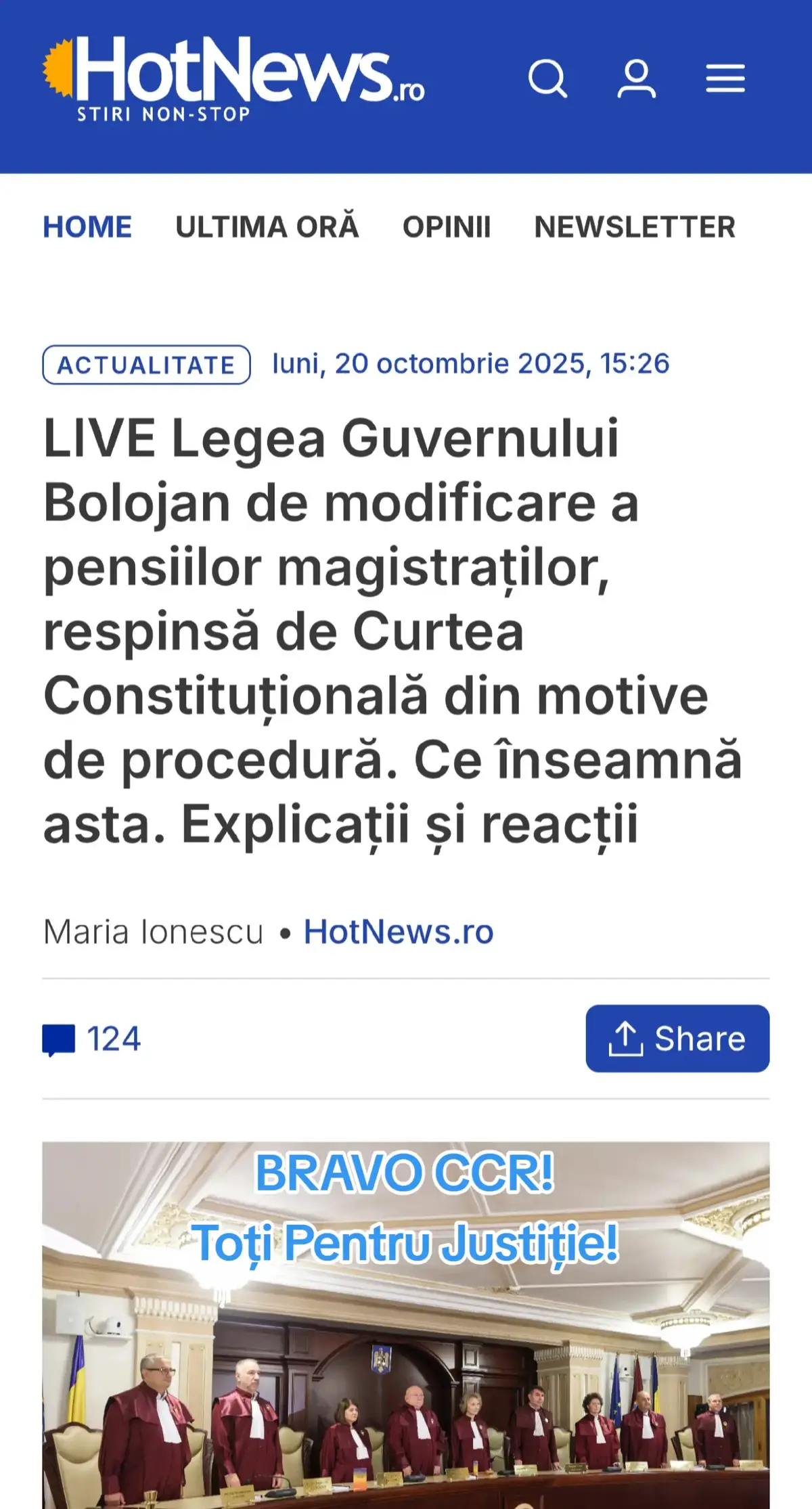The width and height of the screenshot is (812, 1509).
Task: Open comments via the speech bubble icon
Action: pos(58,1040)
